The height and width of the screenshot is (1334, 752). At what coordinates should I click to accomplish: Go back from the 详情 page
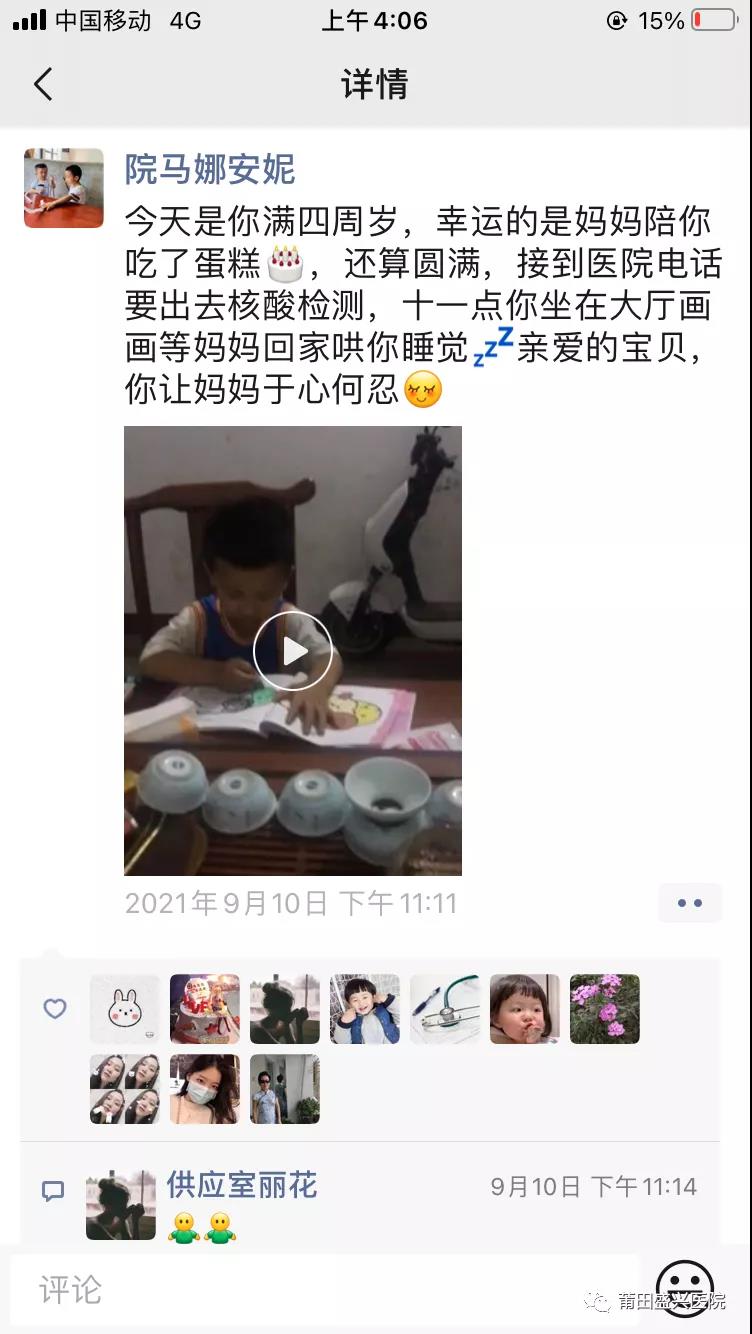tap(43, 84)
